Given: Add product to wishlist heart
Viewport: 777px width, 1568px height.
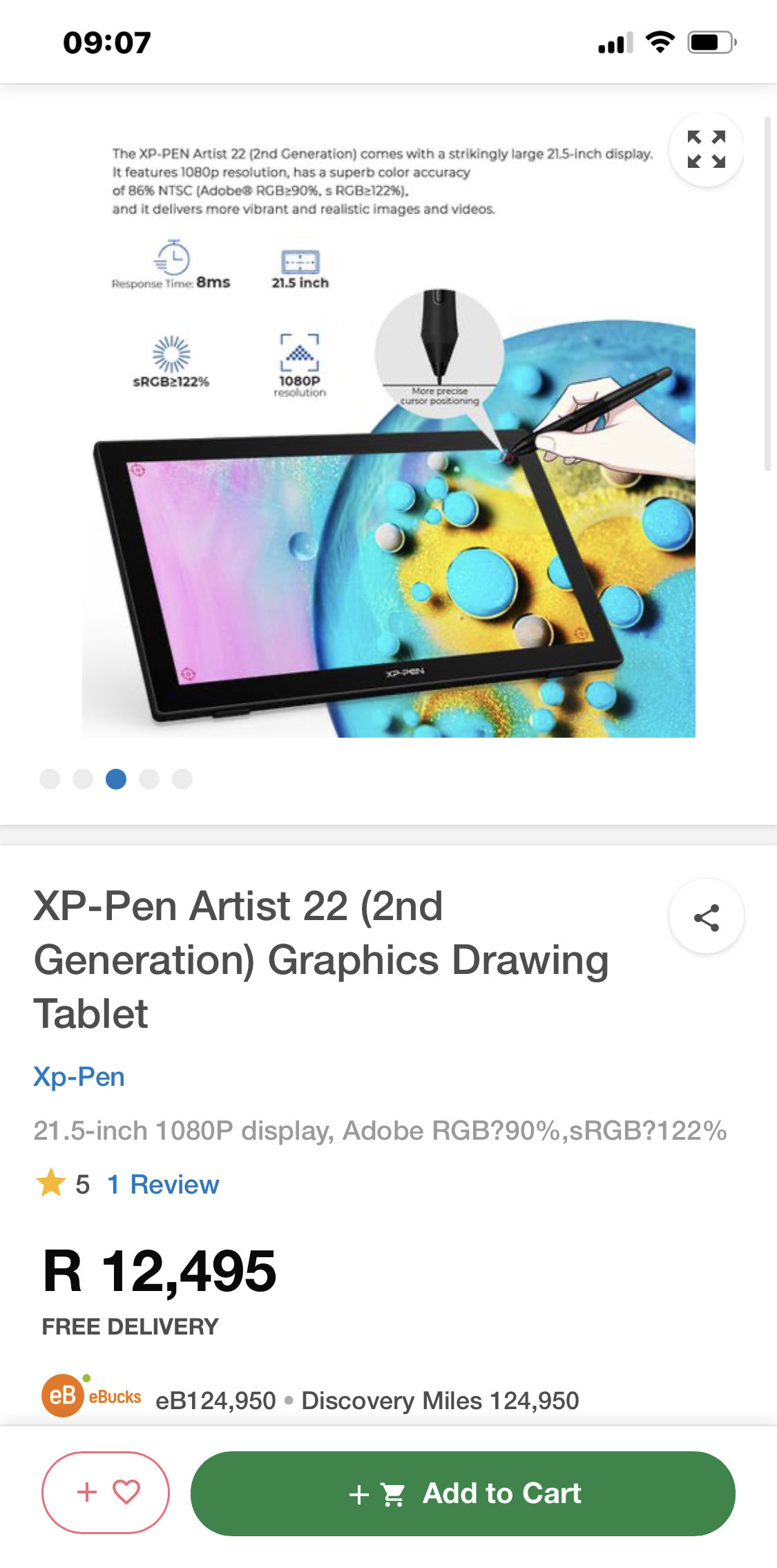Looking at the screenshot, I should (x=106, y=1493).
